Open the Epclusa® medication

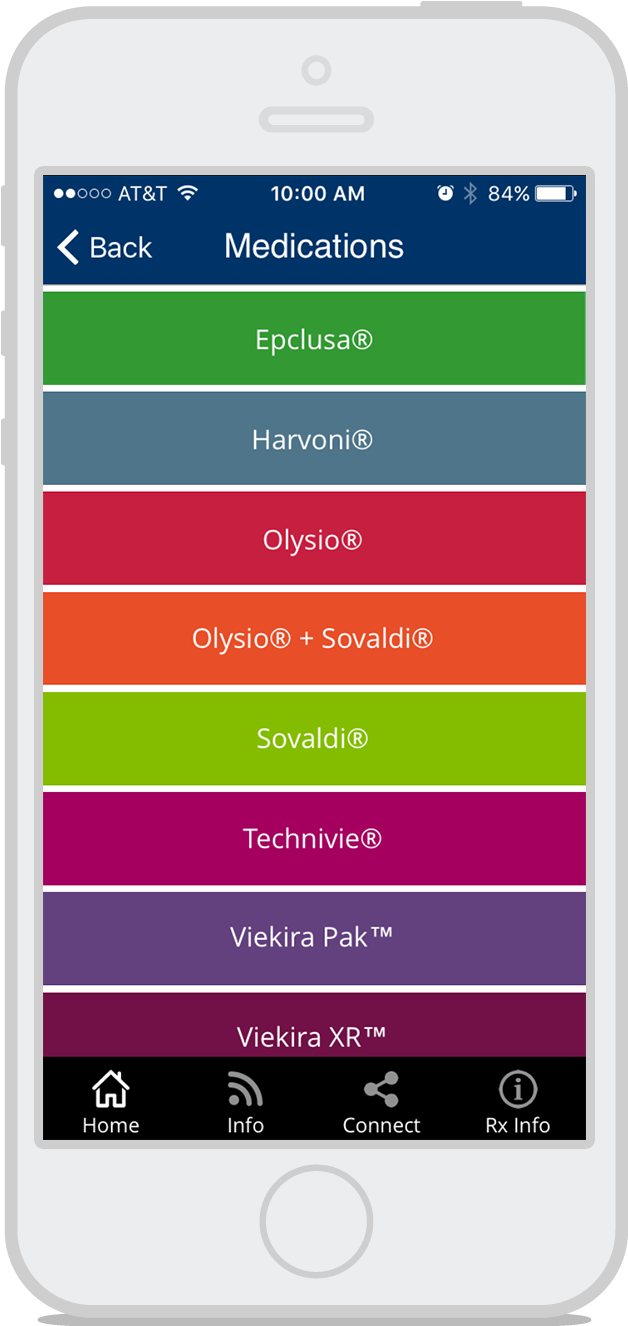pyautogui.click(x=314, y=338)
